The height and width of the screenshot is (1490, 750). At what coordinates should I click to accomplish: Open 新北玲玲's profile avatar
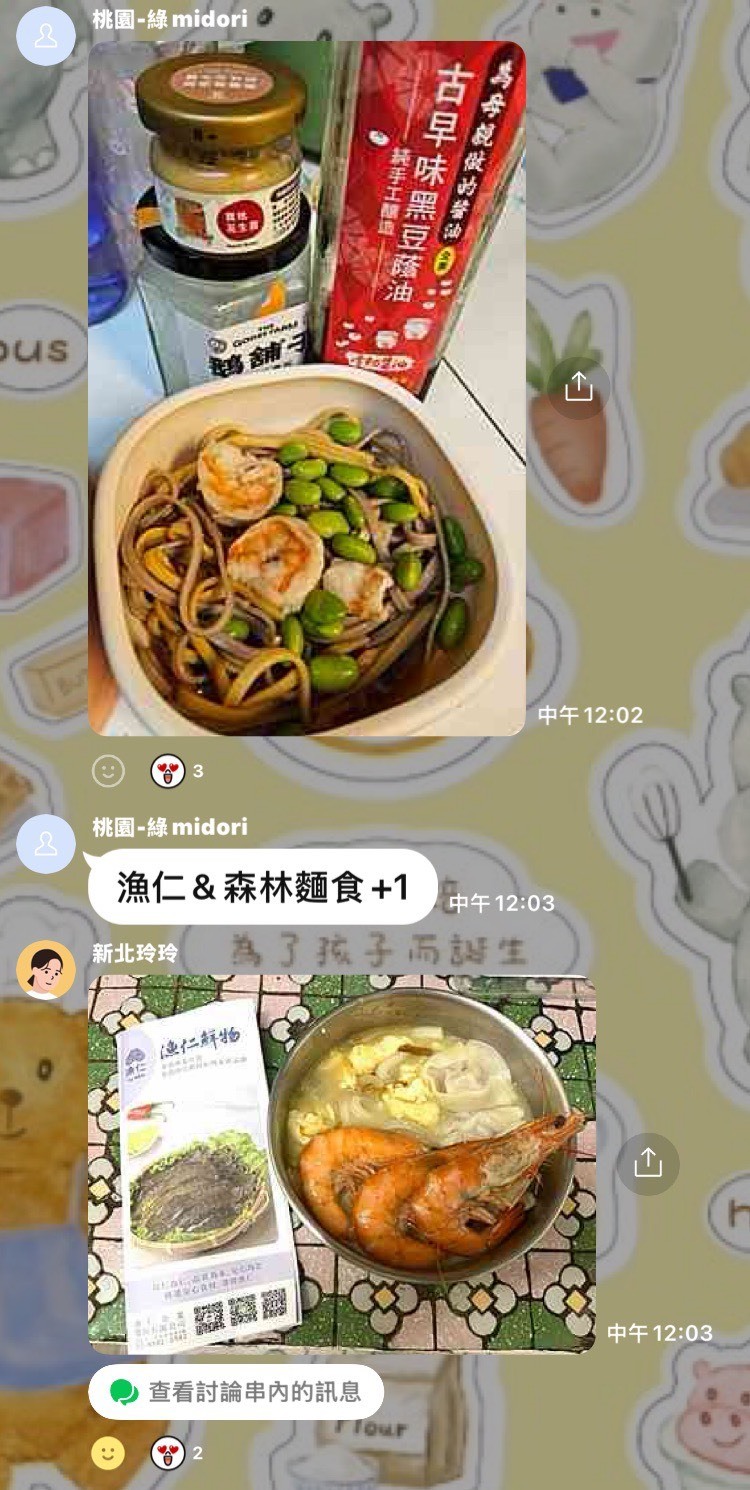click(46, 969)
